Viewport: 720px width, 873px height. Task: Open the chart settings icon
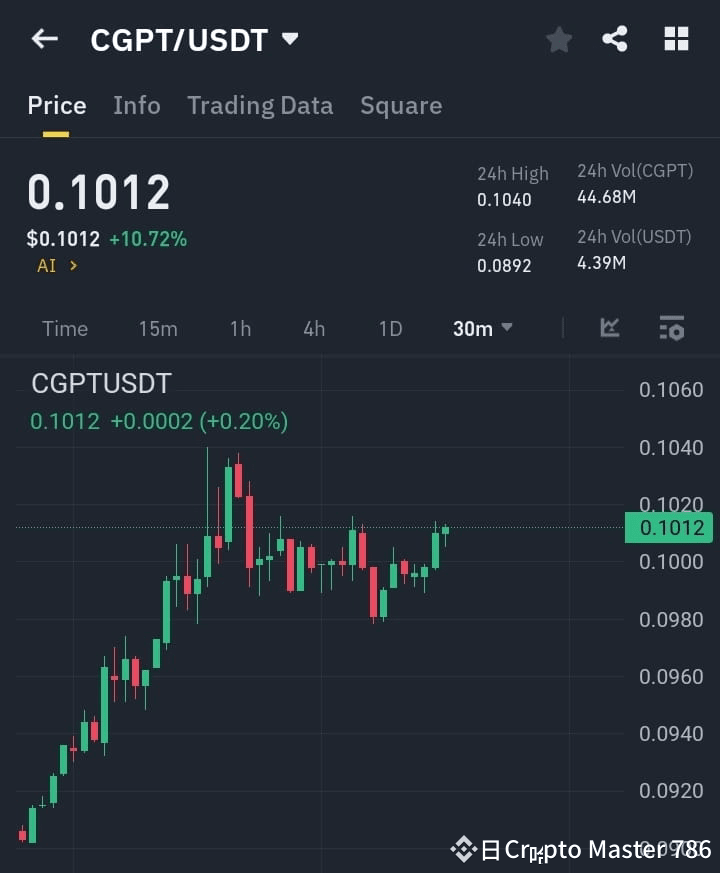(x=672, y=328)
